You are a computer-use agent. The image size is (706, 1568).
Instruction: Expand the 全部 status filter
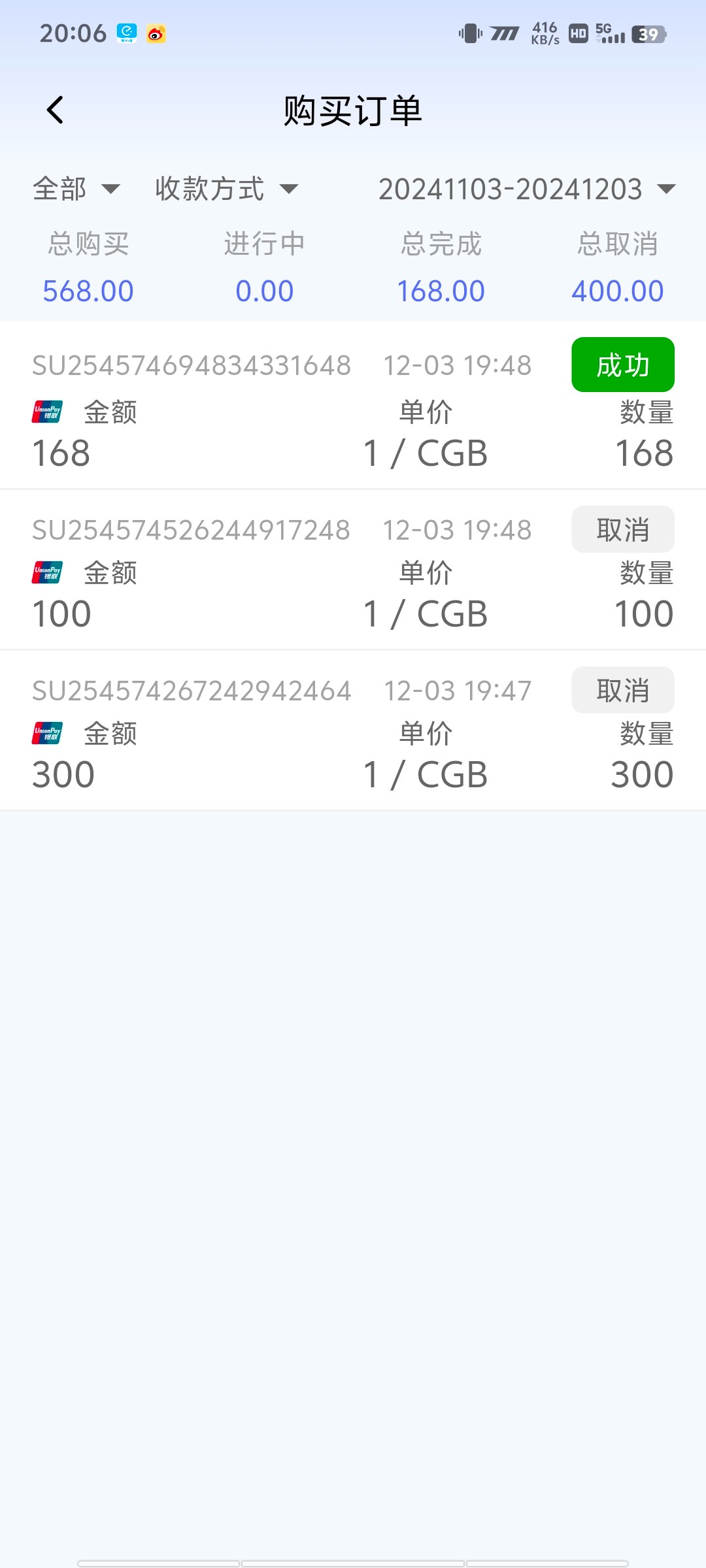(76, 189)
